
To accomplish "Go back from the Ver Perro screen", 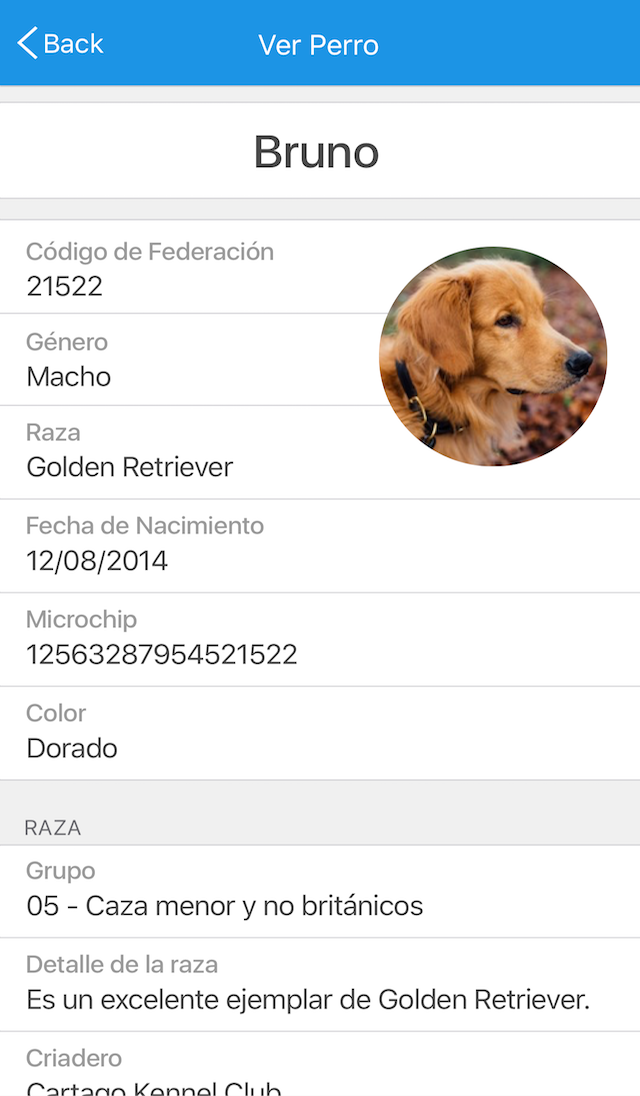I will pyautogui.click(x=60, y=44).
